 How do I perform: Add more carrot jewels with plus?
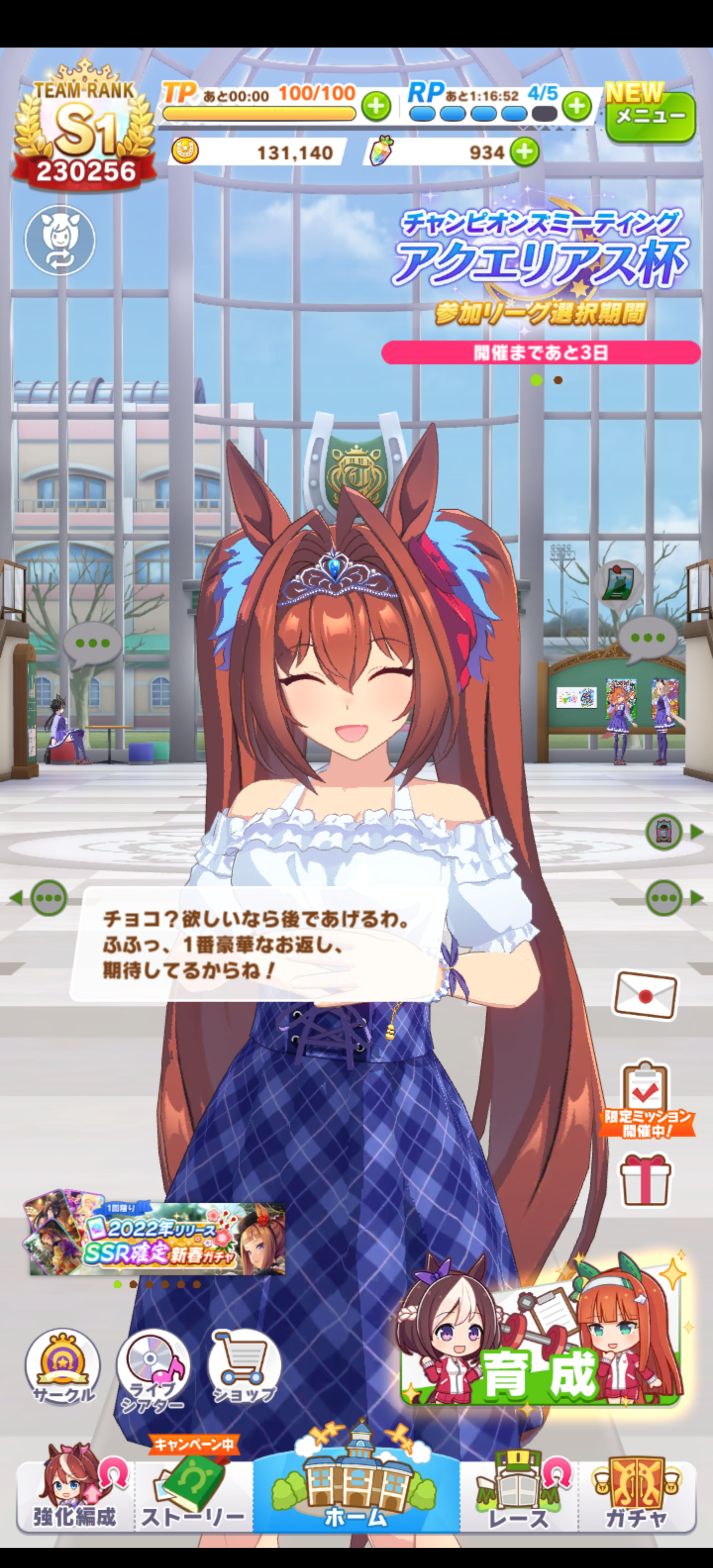pos(524,151)
